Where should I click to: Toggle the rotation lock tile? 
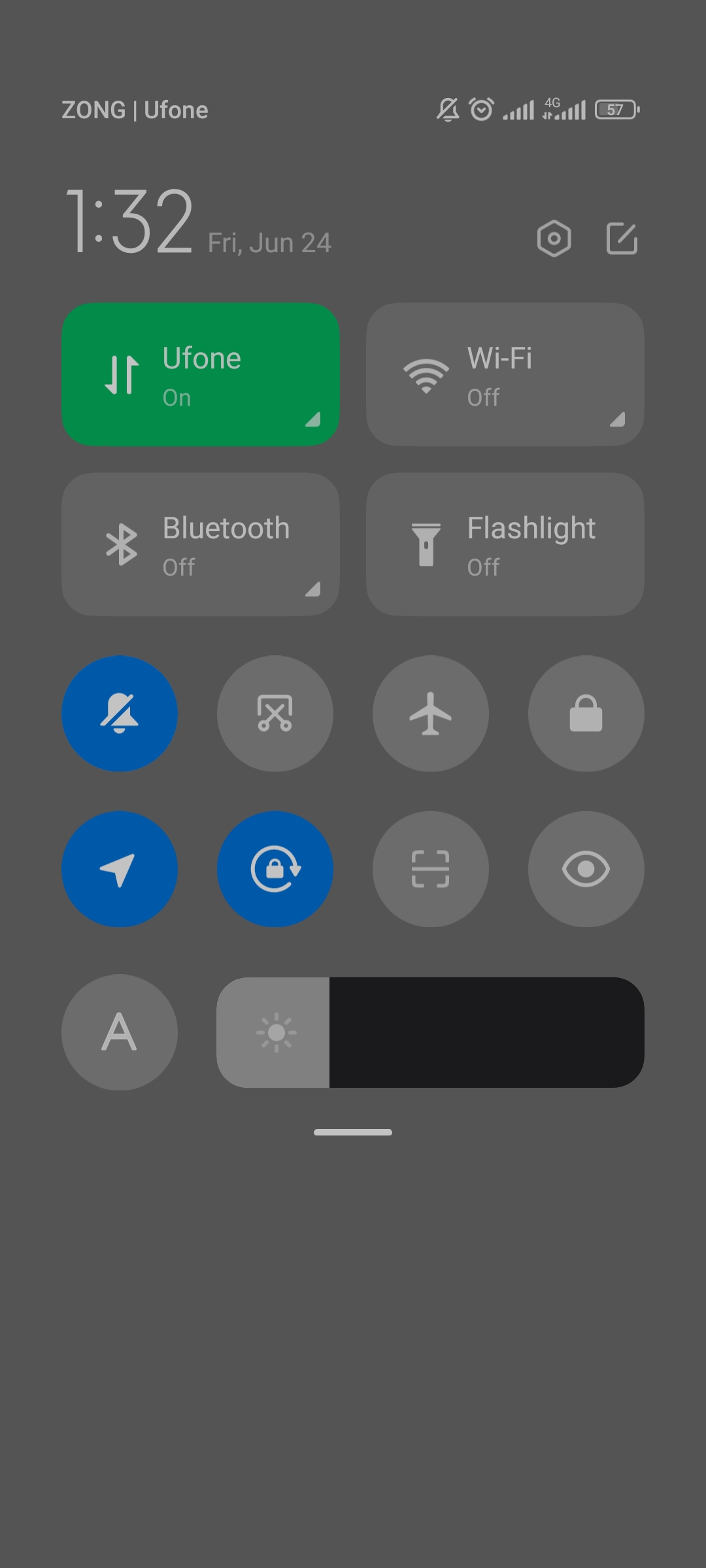[275, 869]
